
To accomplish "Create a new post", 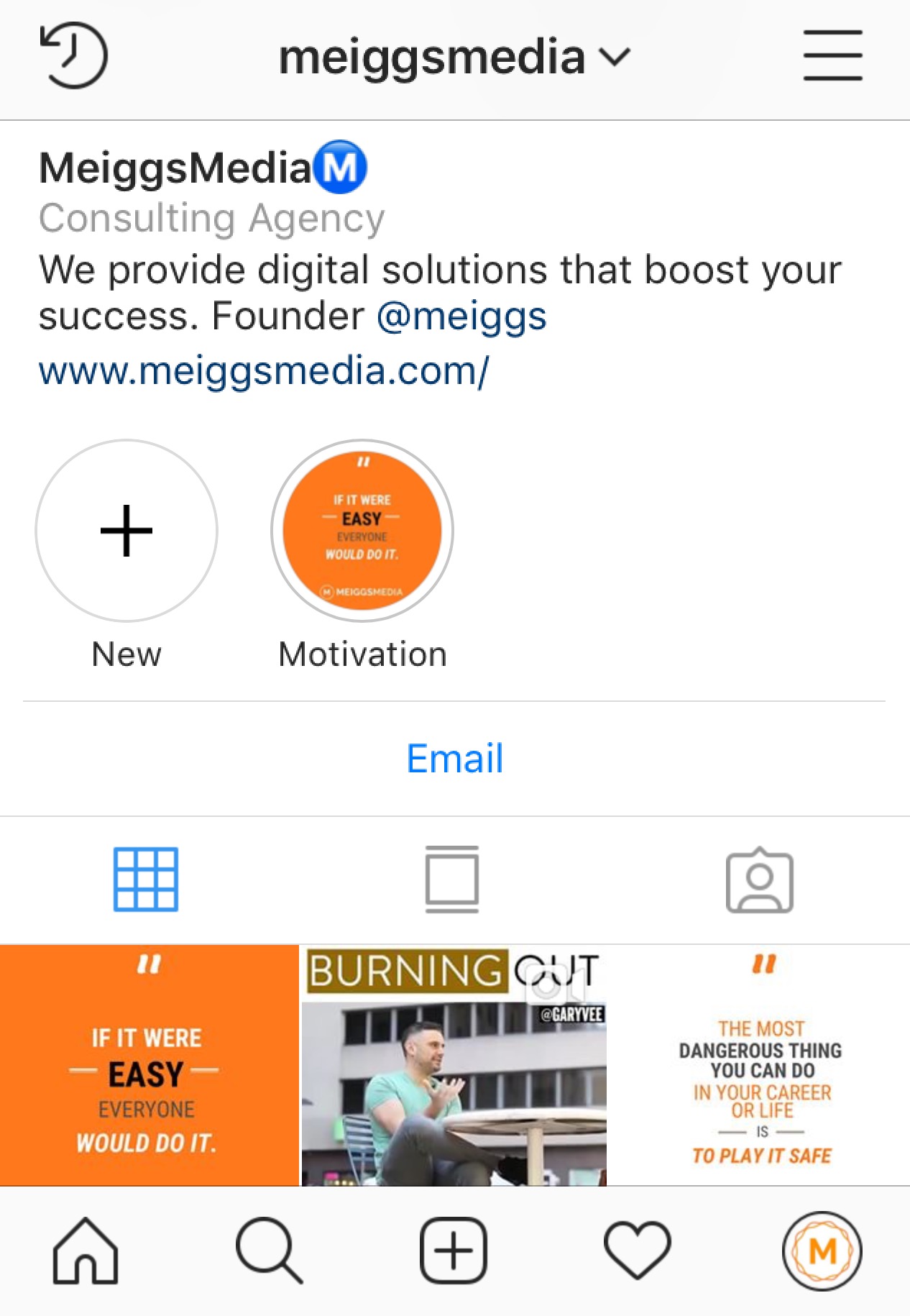I will tap(454, 1251).
